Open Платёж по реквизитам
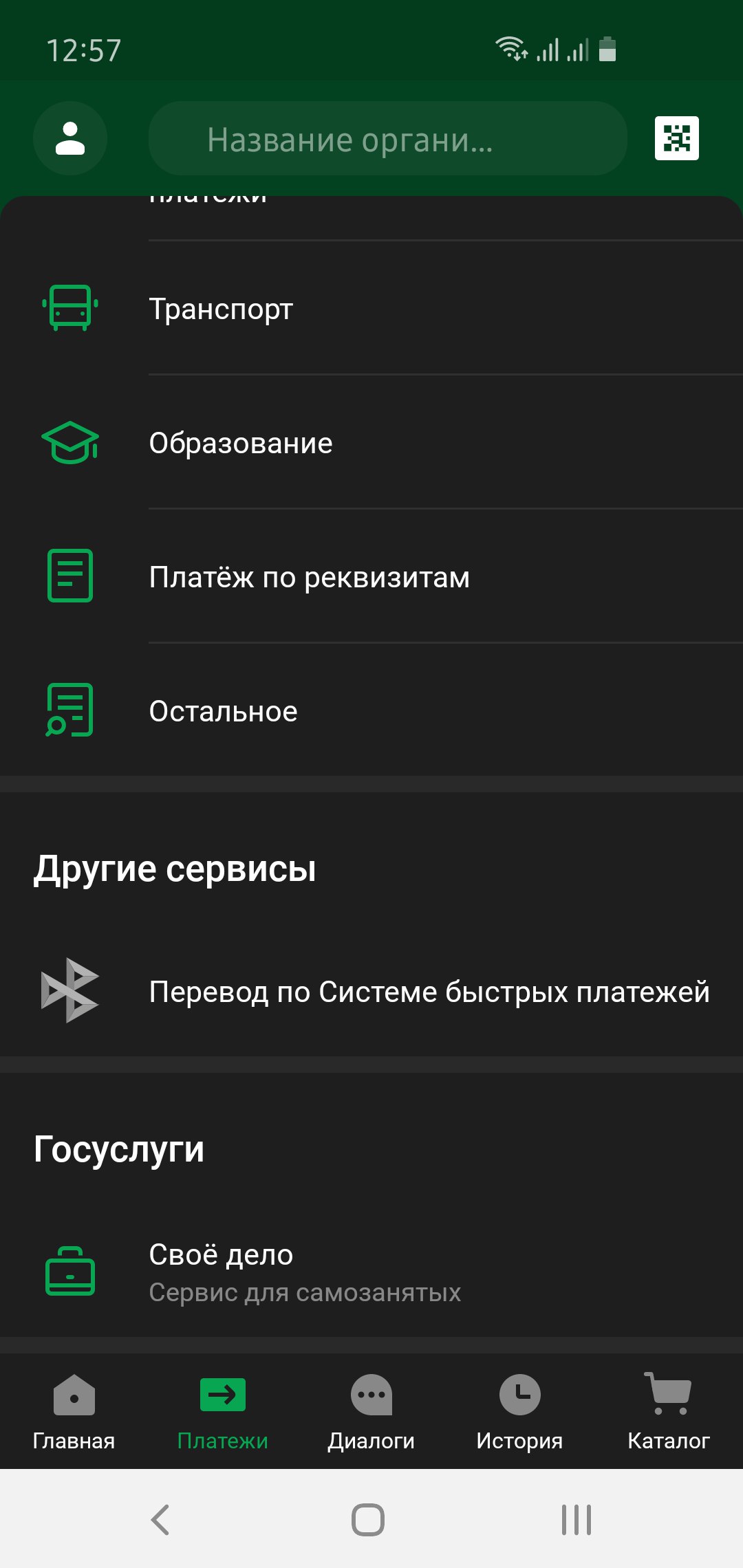 (x=371, y=576)
